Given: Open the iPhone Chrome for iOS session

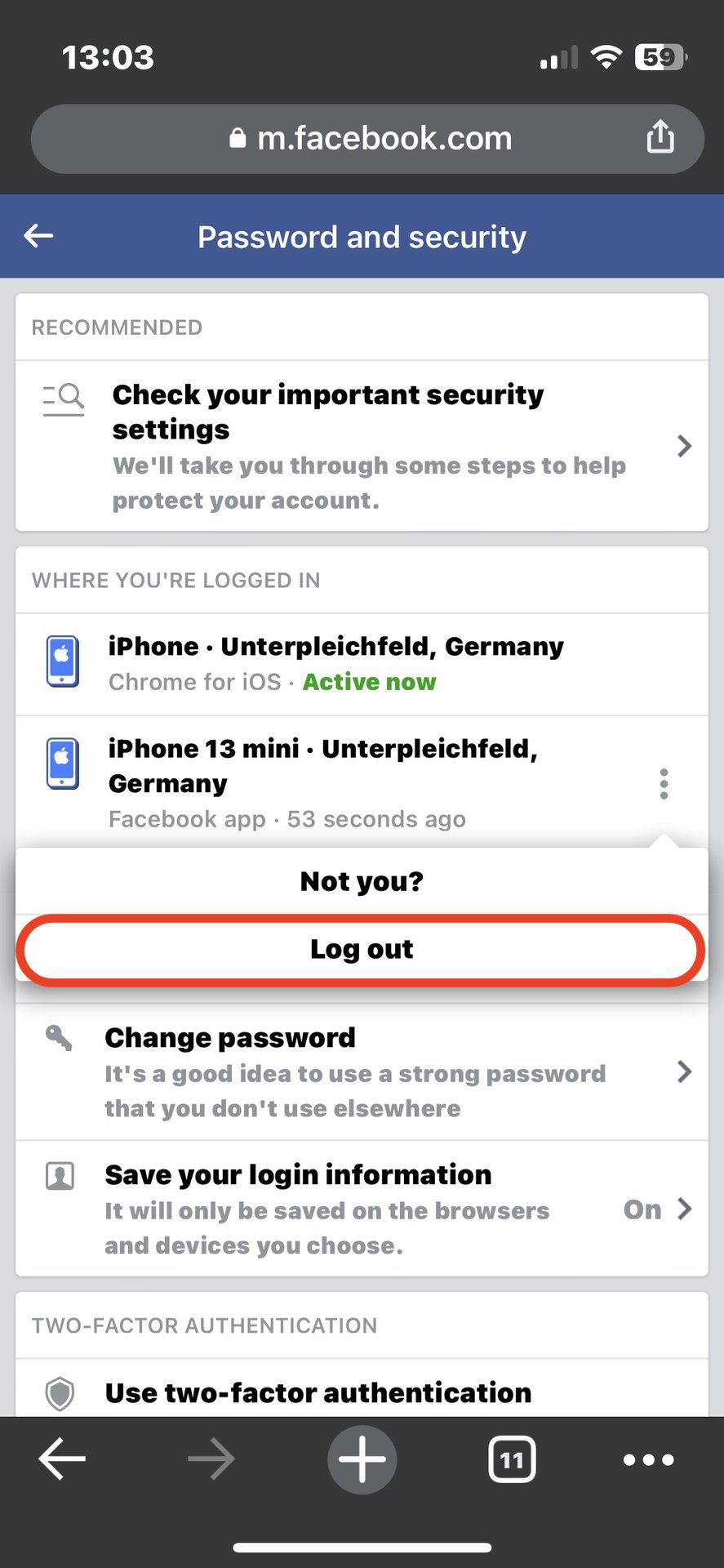Looking at the screenshot, I should tap(362, 663).
